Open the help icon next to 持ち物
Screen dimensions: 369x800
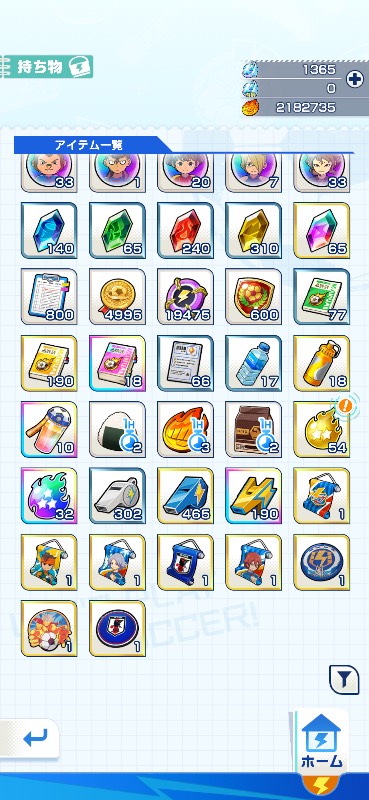click(x=79, y=67)
